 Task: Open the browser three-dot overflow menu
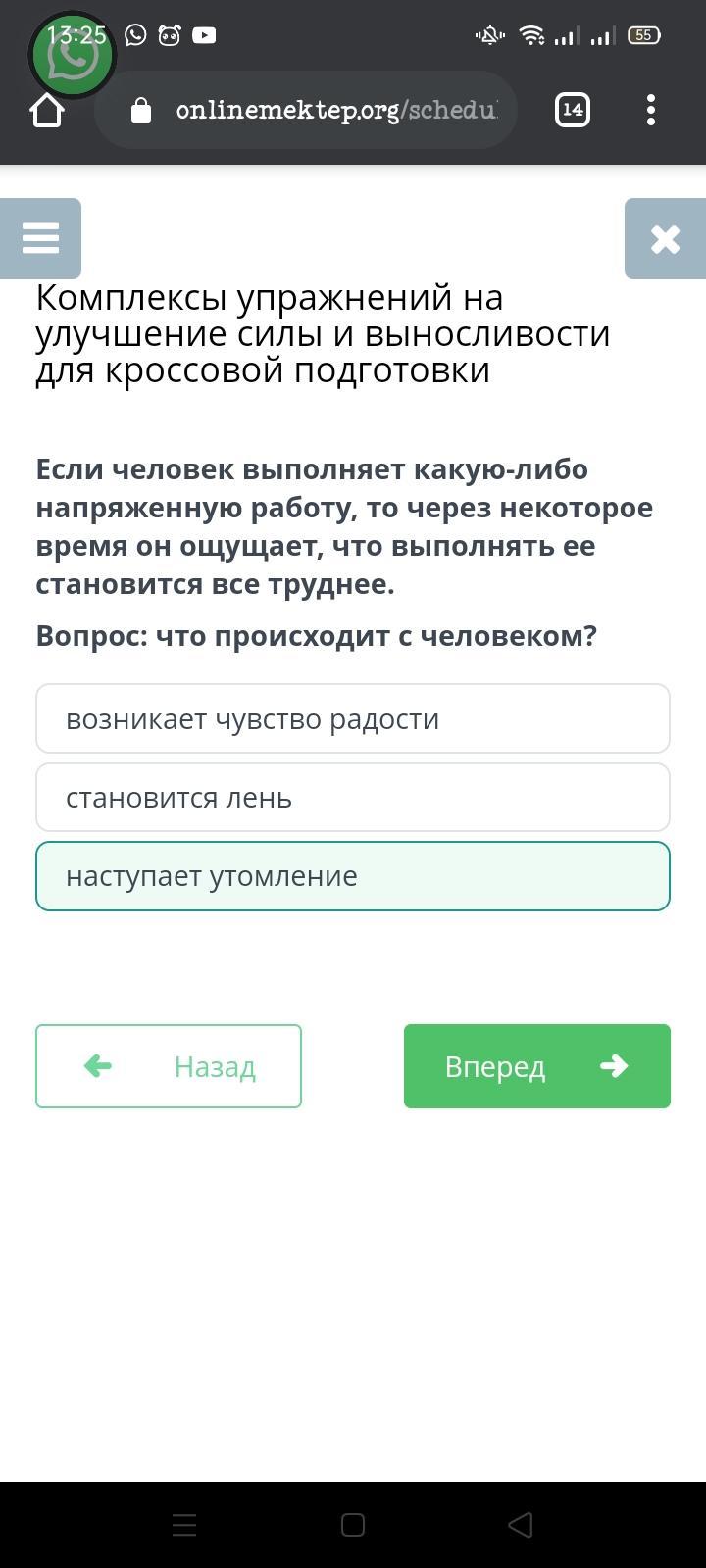pyautogui.click(x=651, y=110)
